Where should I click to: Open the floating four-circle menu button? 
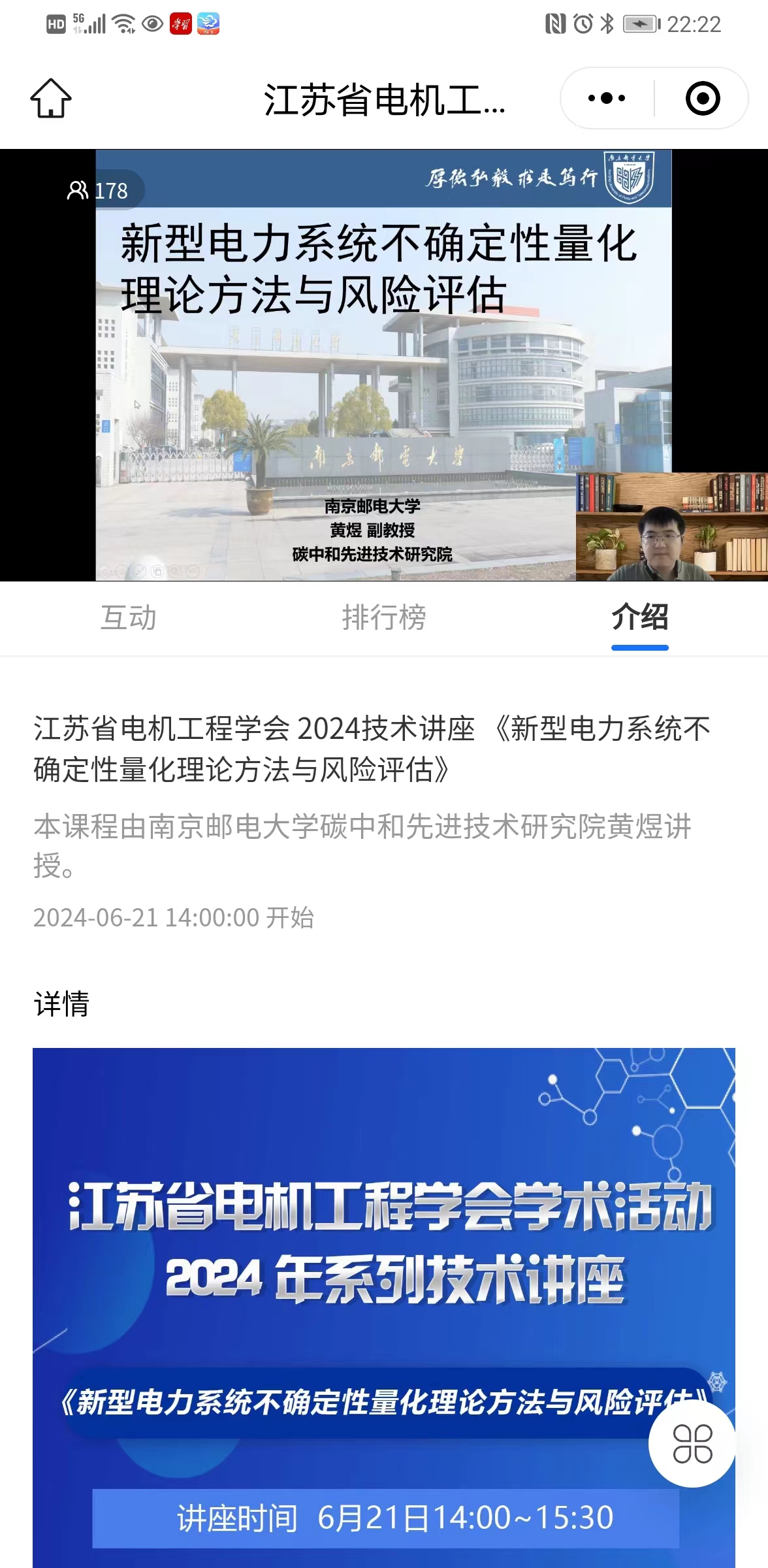point(692,1443)
